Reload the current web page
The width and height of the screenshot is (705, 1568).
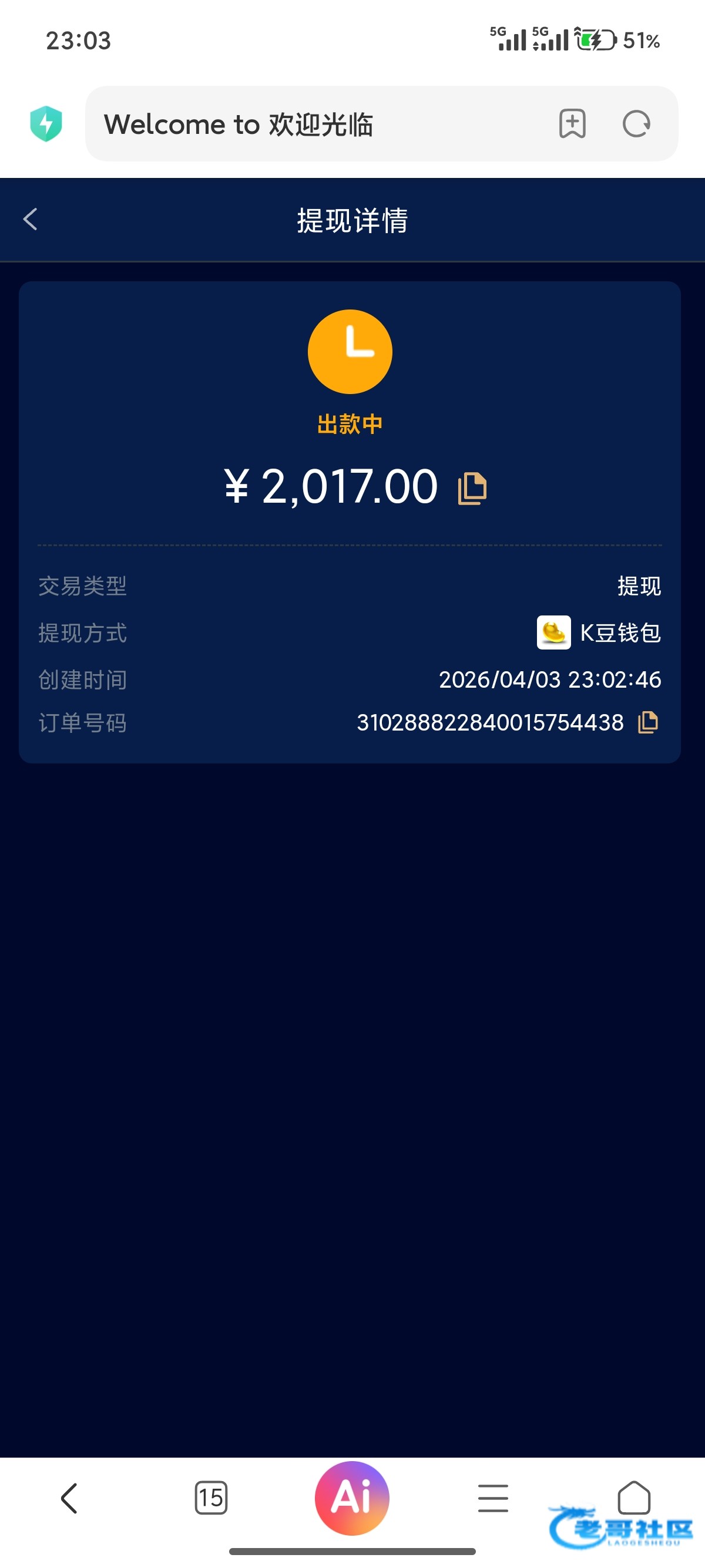(636, 124)
